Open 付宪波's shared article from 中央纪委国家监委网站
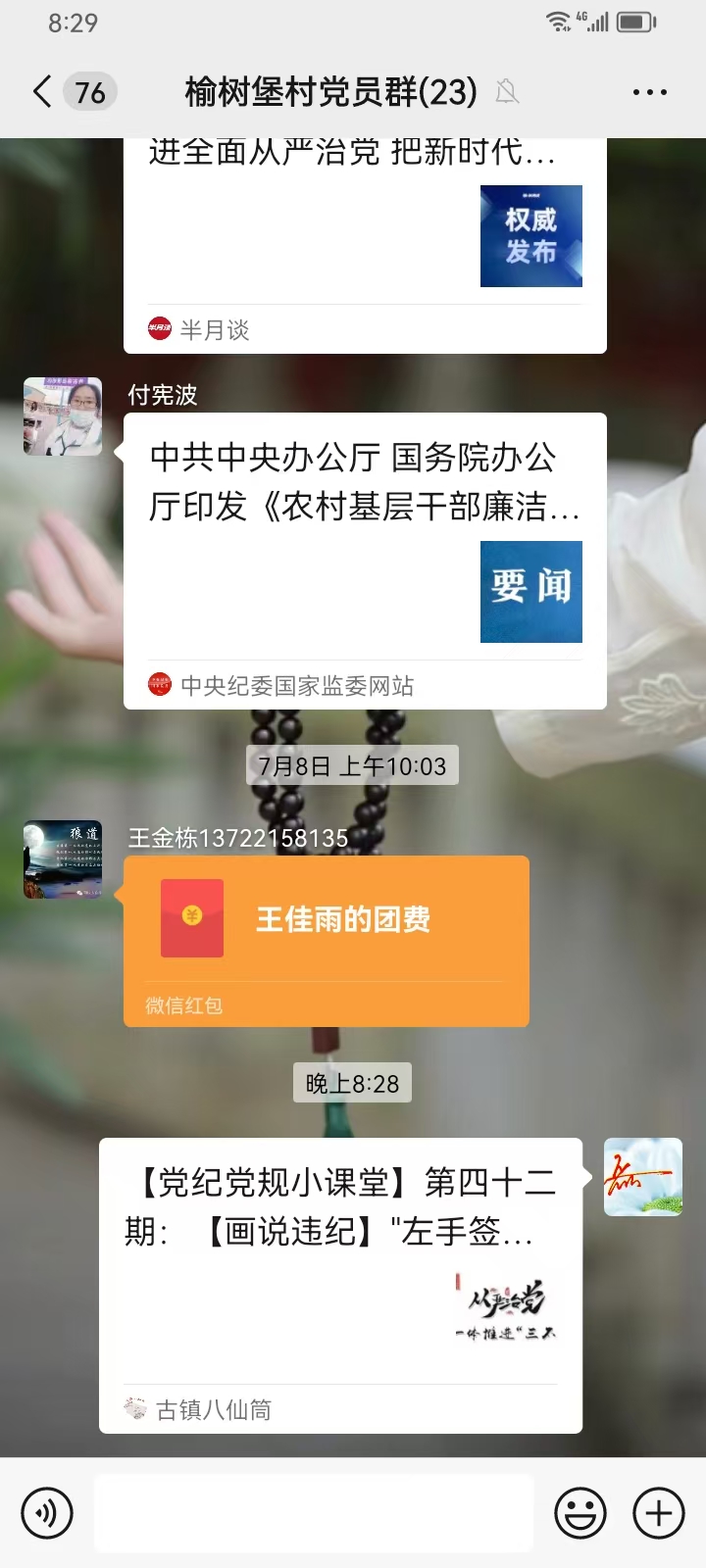706x1568 pixels. [365, 562]
